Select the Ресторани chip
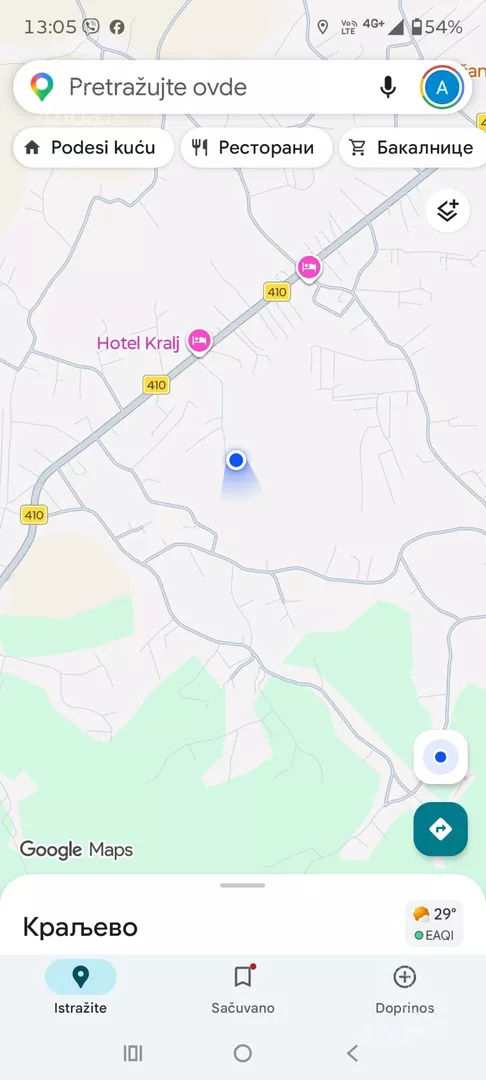This screenshot has width=486, height=1080. pyautogui.click(x=256, y=147)
